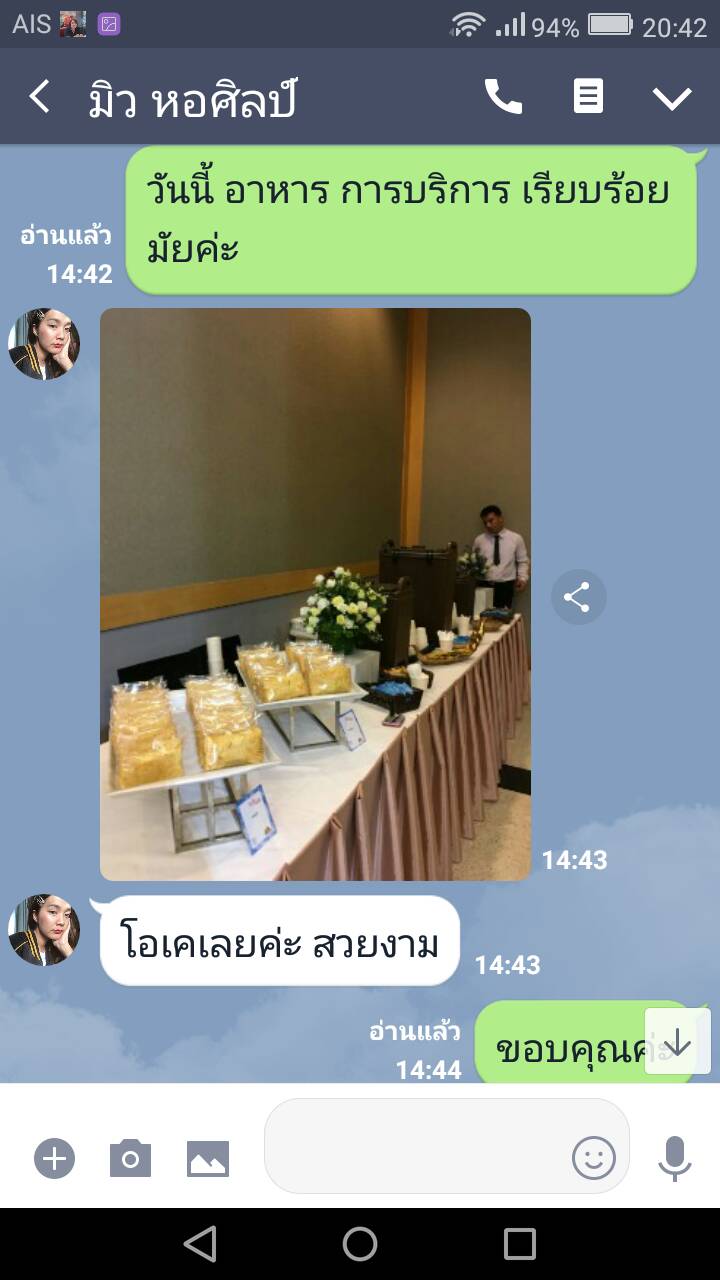Pick an image from the gallery
The height and width of the screenshot is (1280, 720).
(x=208, y=1158)
